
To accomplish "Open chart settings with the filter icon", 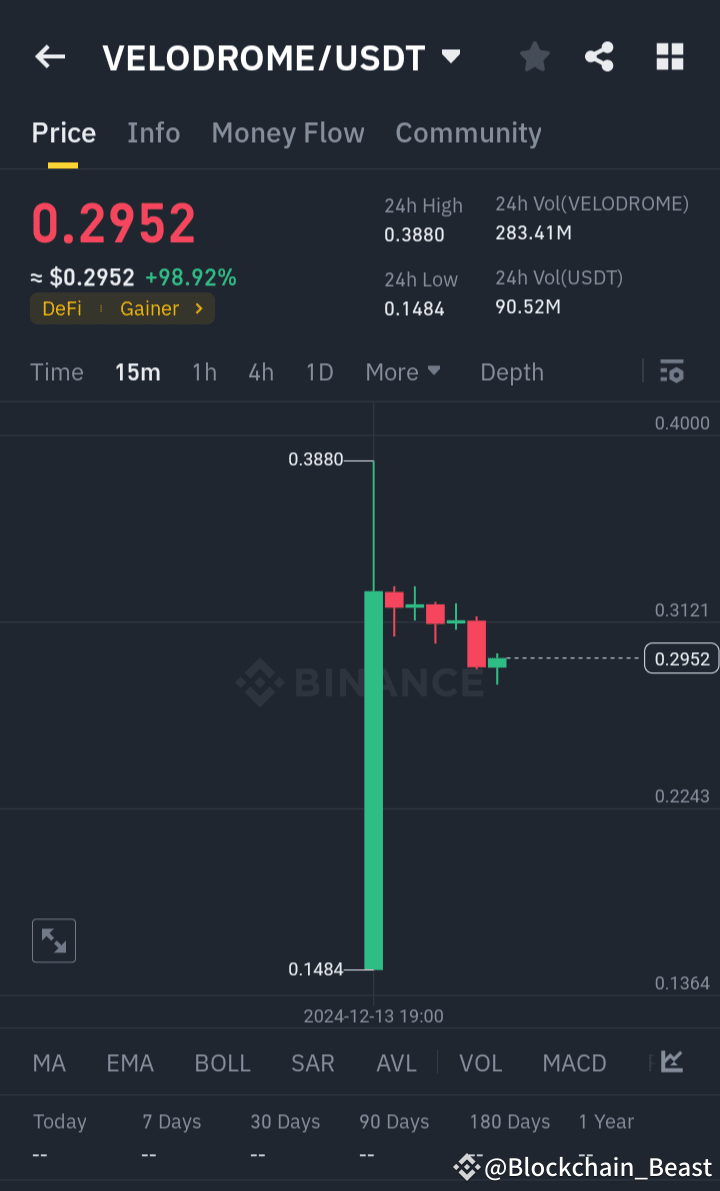I will (x=672, y=371).
